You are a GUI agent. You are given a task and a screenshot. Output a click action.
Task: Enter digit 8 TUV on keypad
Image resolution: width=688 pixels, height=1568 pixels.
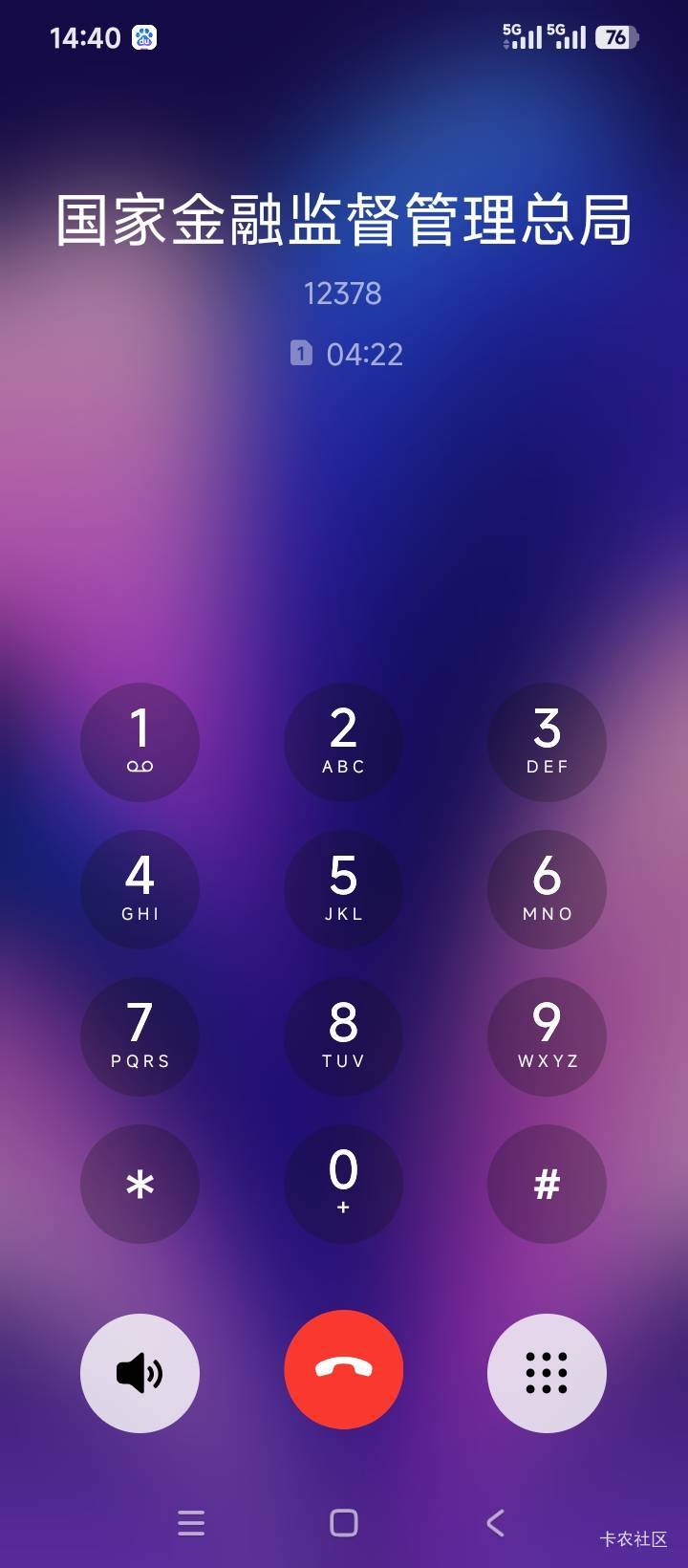point(343,1036)
